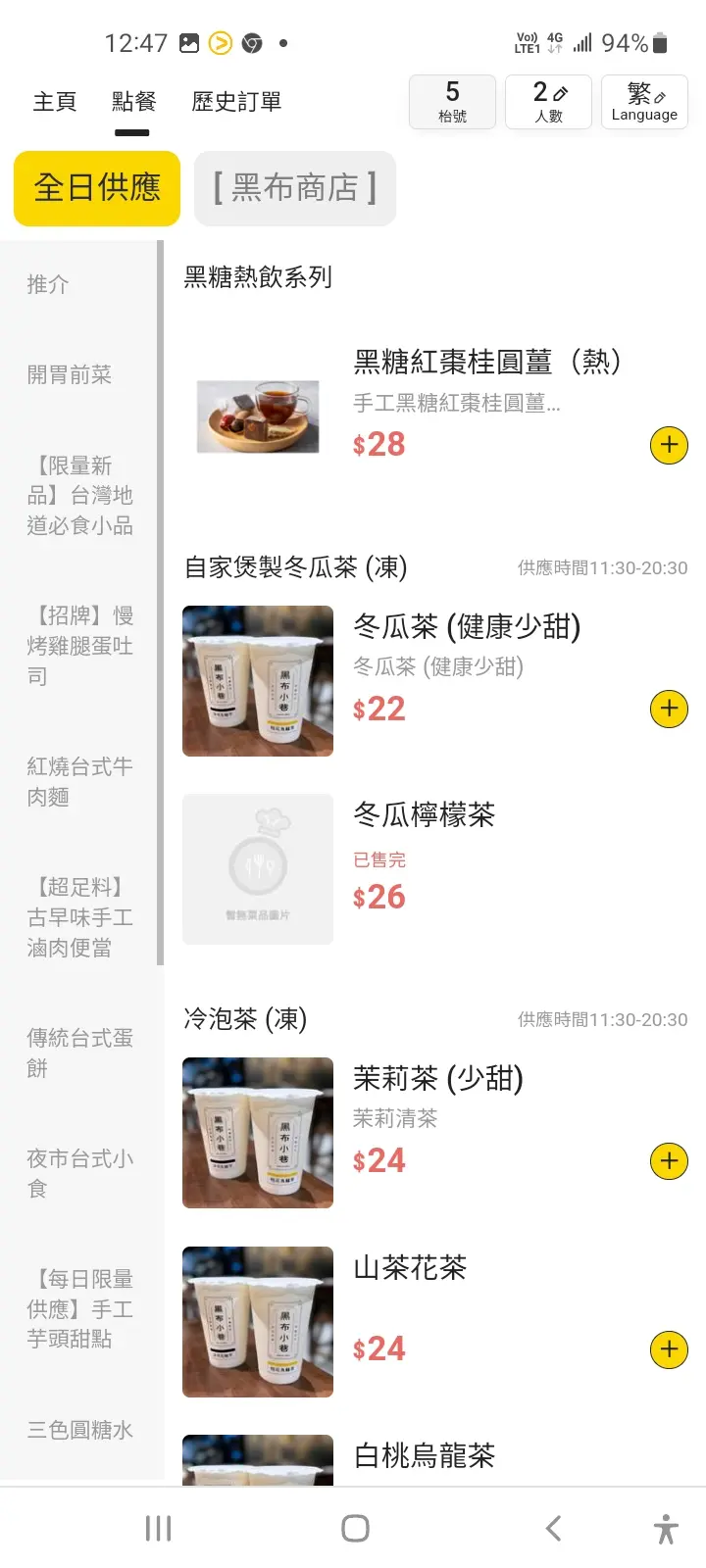The image size is (706, 1568).
Task: Change the Language setting
Action: tap(644, 102)
